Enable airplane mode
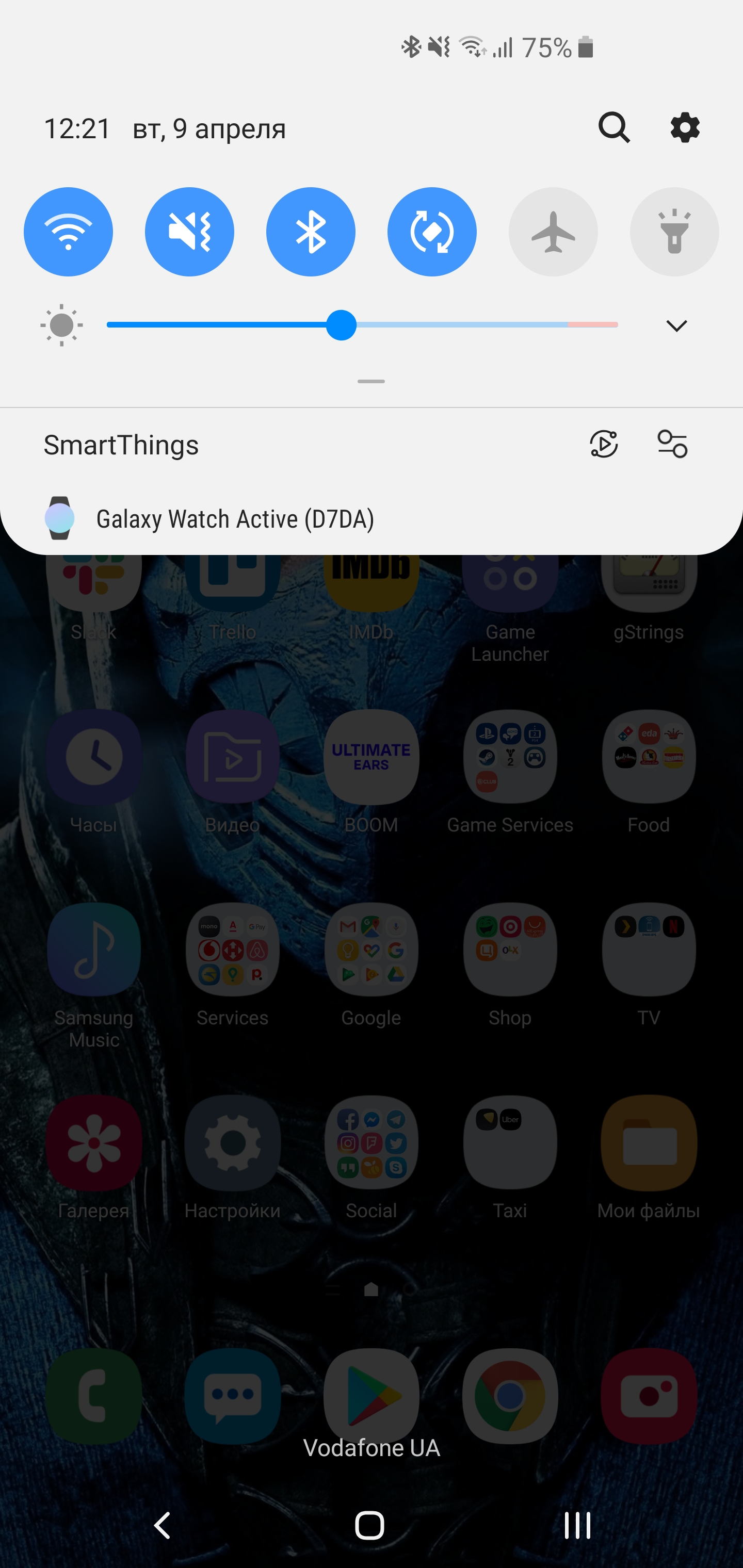Image resolution: width=743 pixels, height=1568 pixels. point(553,232)
